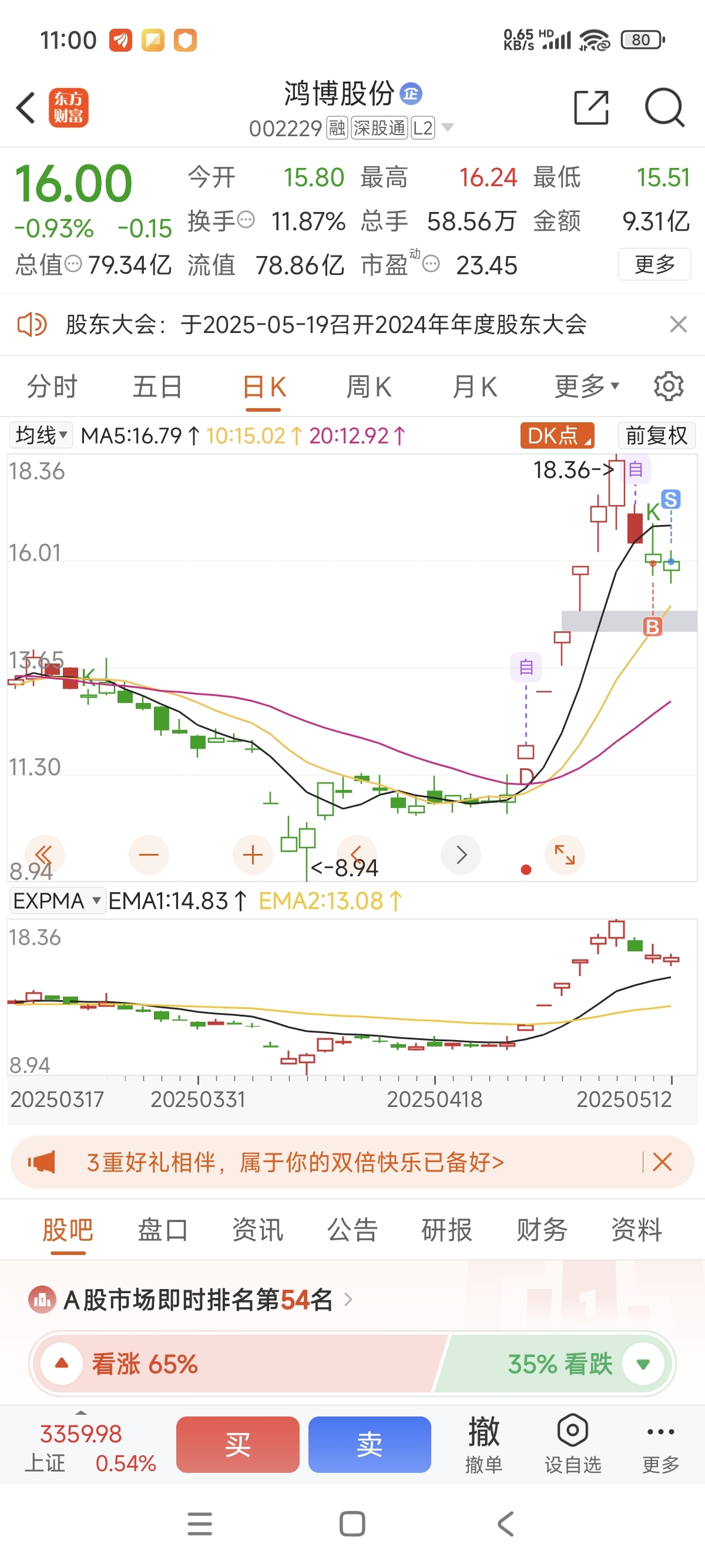Tap the red 买 button

tap(237, 1444)
